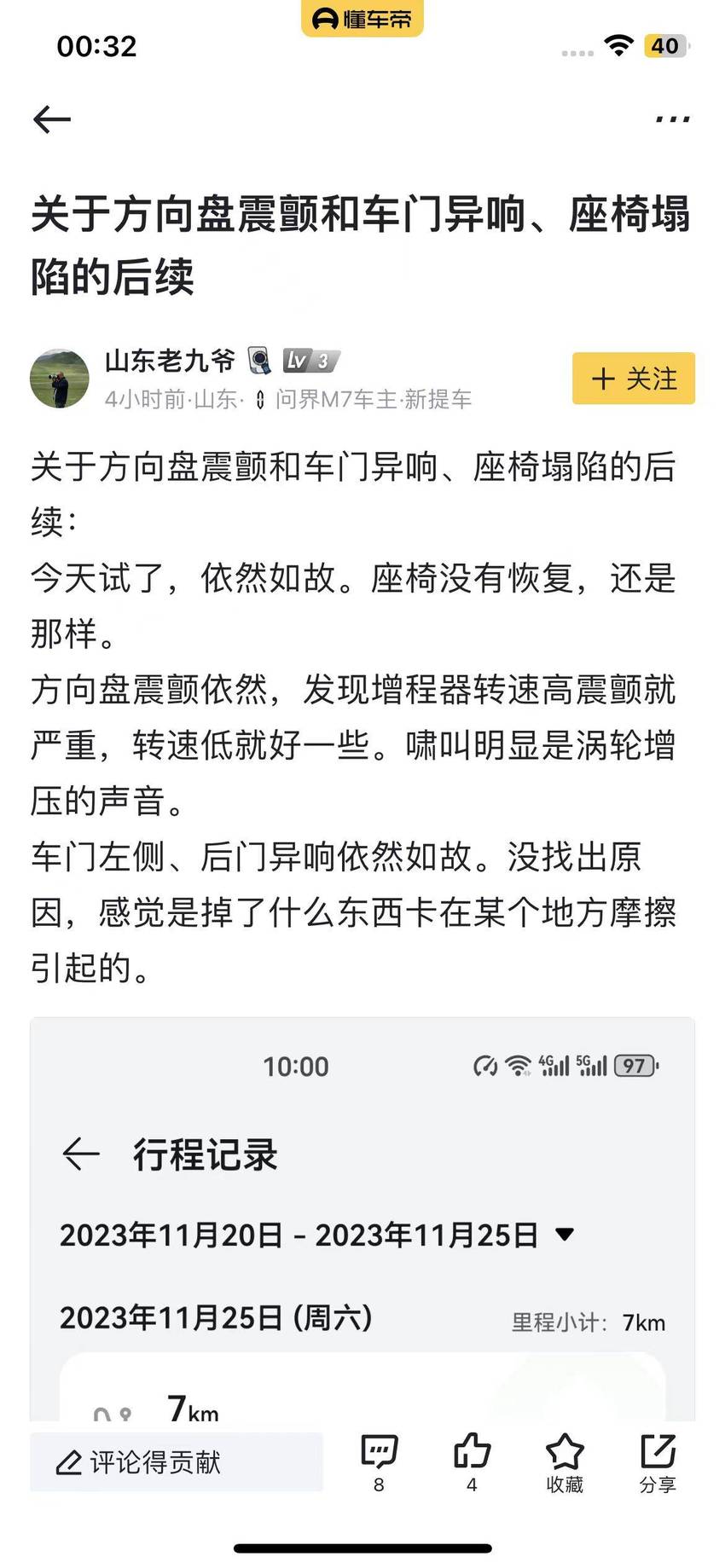Write a comment in 评论得贡献 field

(x=177, y=1462)
